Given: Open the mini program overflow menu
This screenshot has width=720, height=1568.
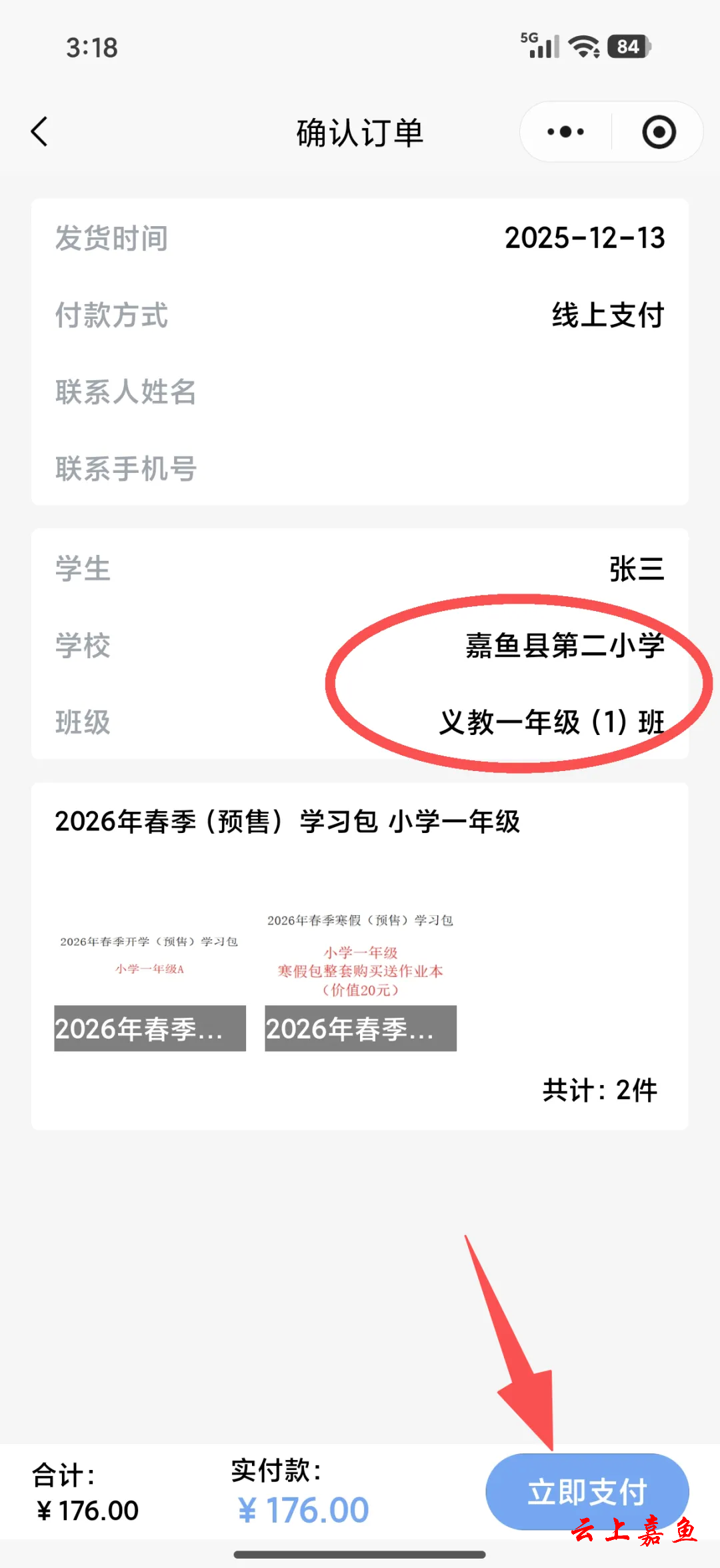Looking at the screenshot, I should tap(565, 132).
